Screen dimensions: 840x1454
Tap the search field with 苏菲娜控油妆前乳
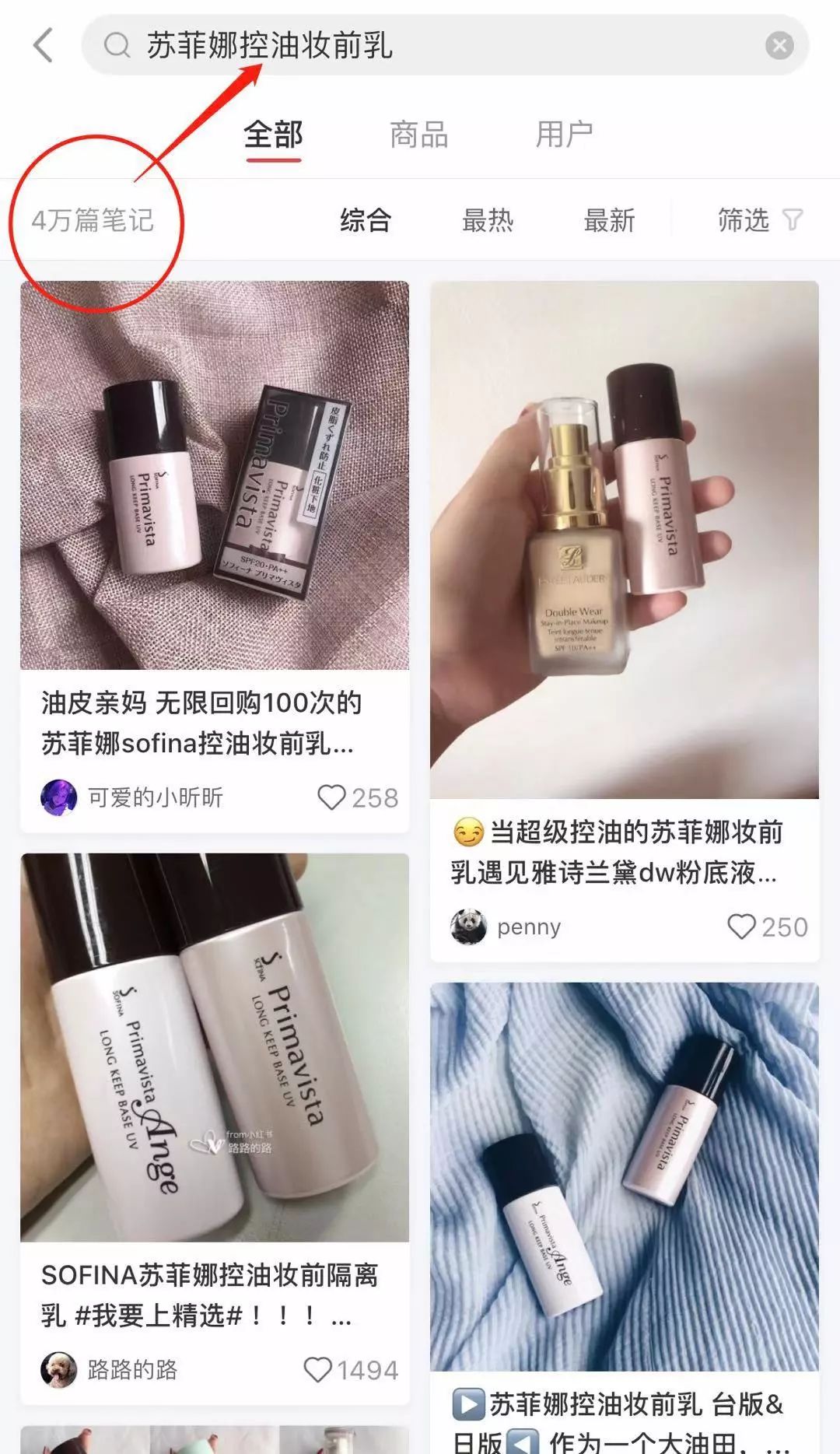click(436, 46)
